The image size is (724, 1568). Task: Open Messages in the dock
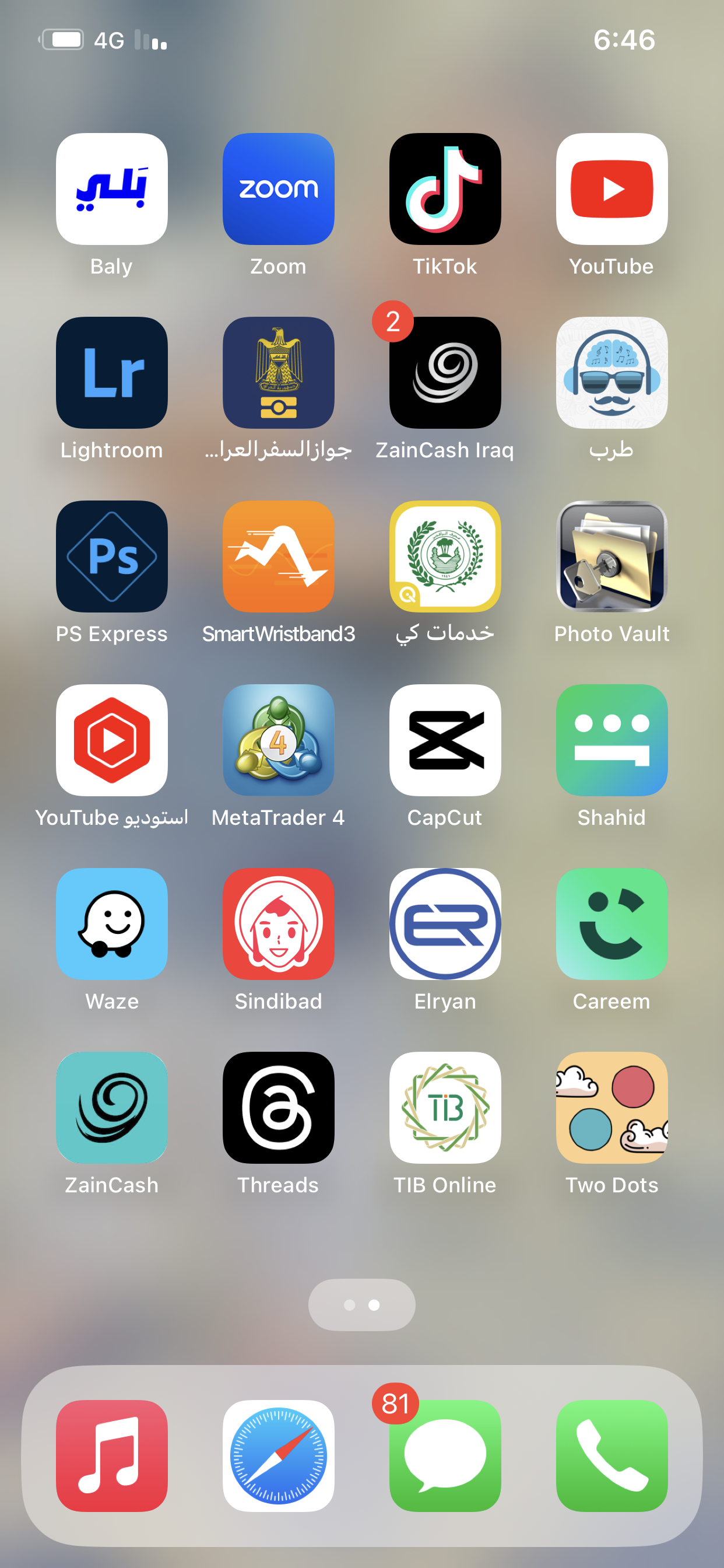[445, 1456]
